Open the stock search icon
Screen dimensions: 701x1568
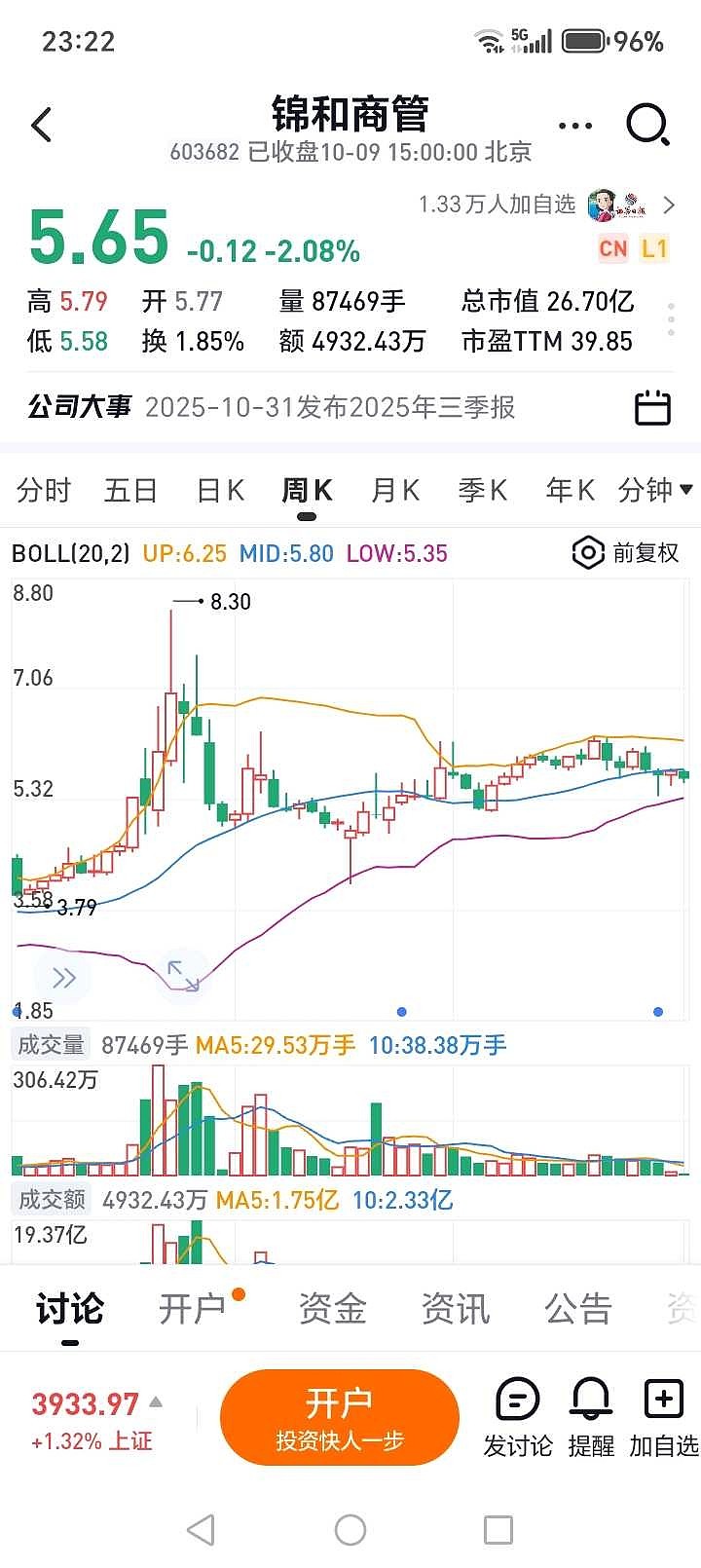coord(647,126)
